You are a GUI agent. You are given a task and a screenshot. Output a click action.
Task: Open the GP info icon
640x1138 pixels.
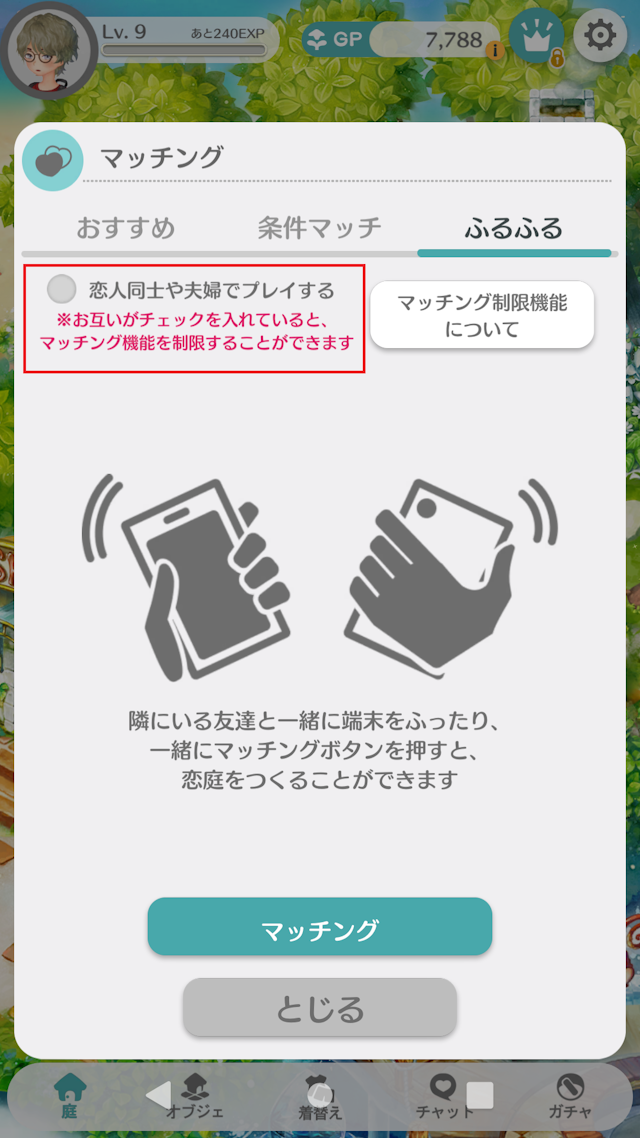(x=493, y=49)
